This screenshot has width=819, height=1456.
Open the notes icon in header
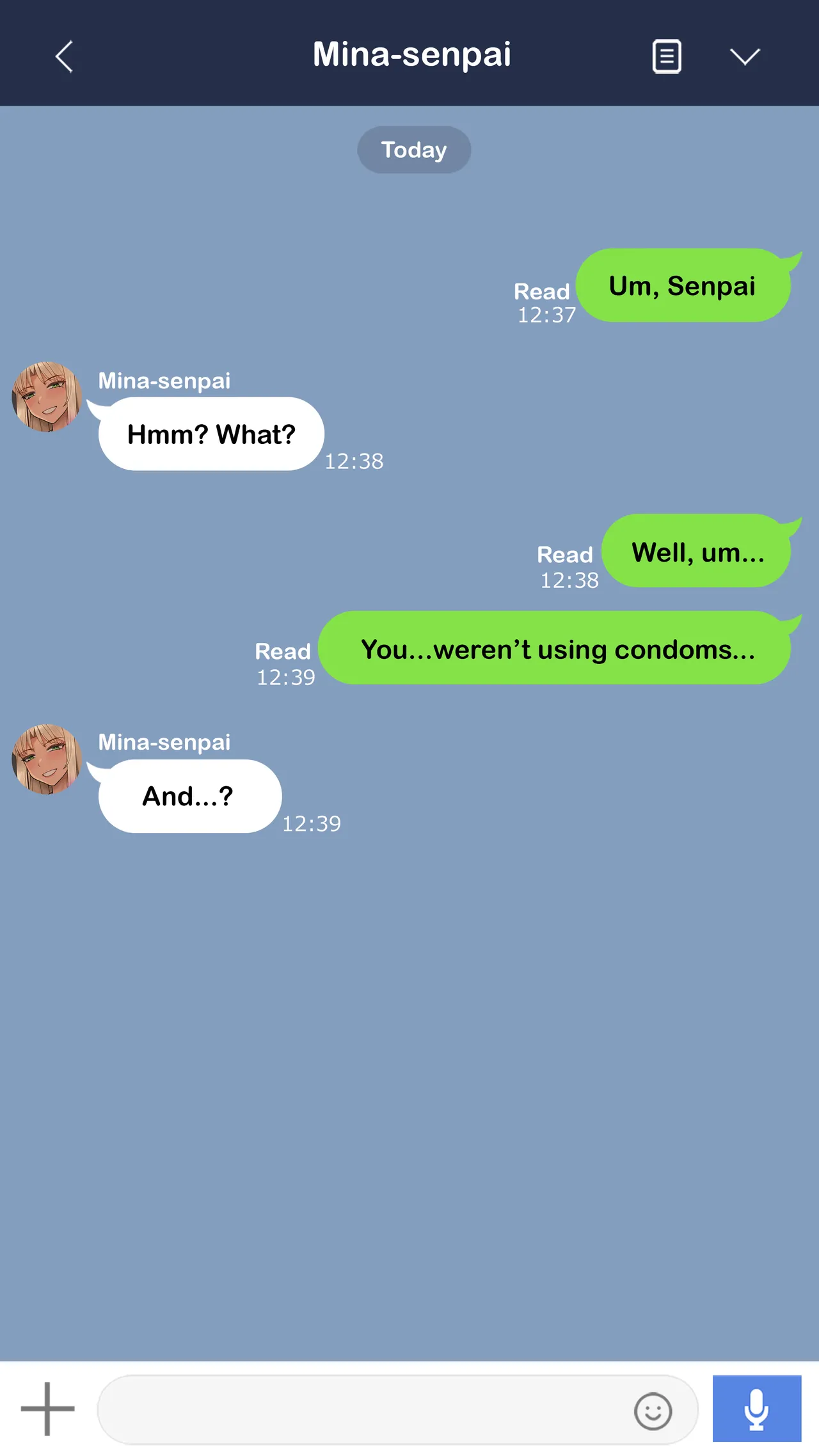[666, 56]
